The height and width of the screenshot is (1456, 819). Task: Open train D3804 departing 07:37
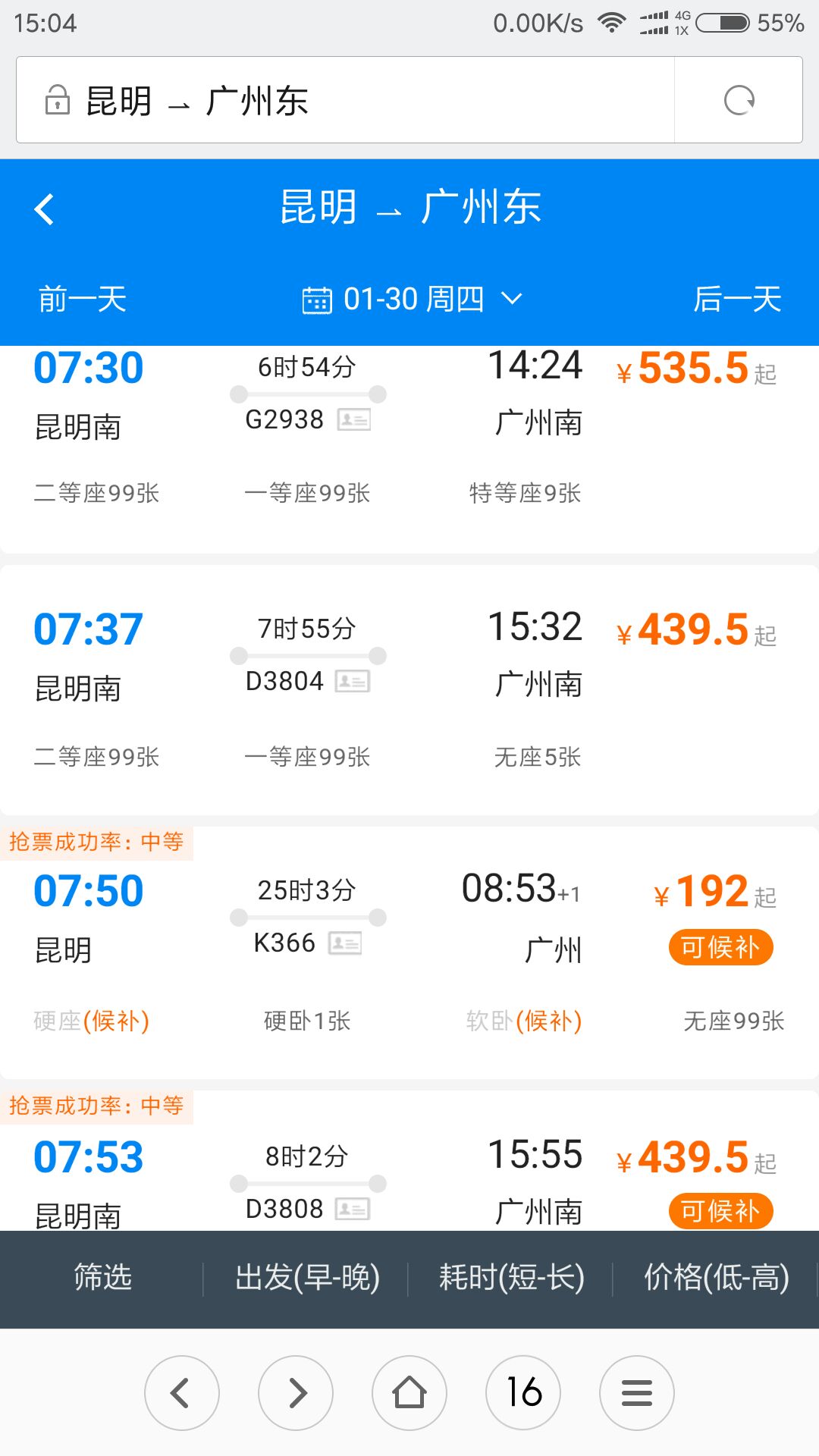click(x=409, y=690)
